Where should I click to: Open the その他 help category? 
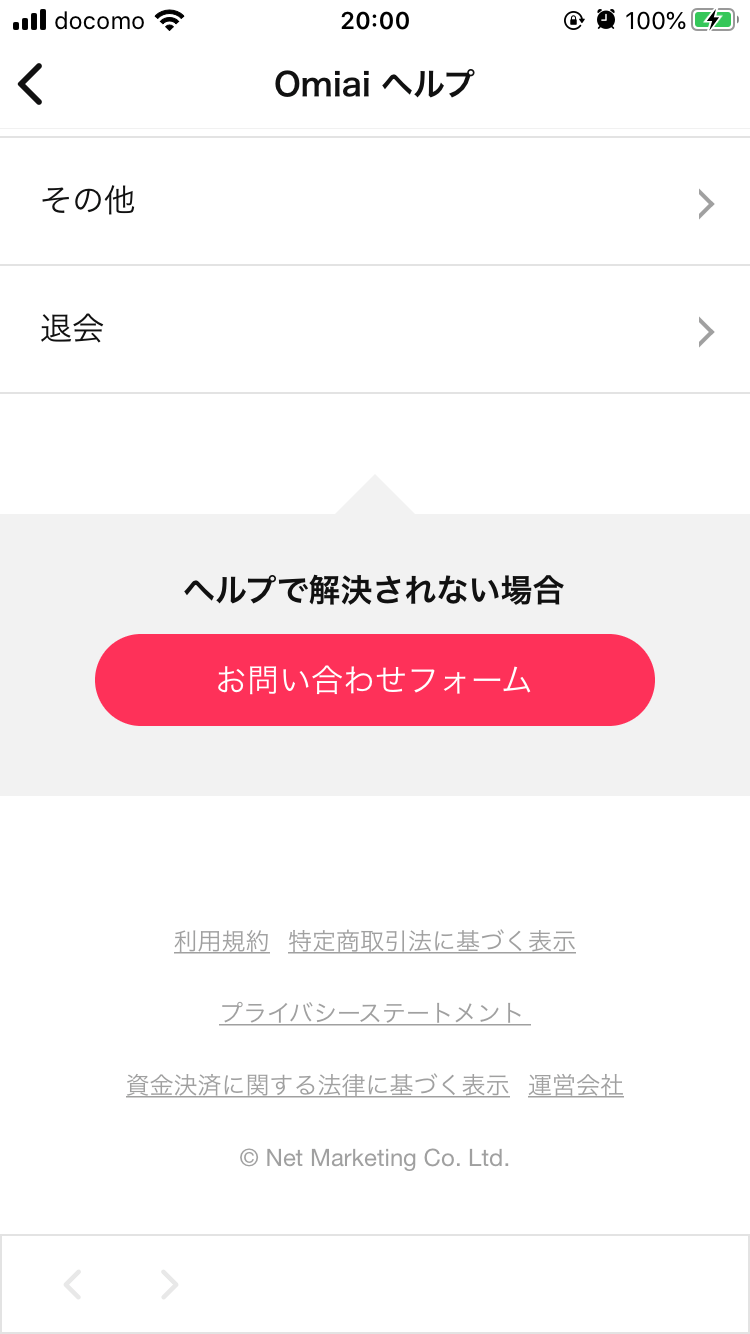point(375,202)
